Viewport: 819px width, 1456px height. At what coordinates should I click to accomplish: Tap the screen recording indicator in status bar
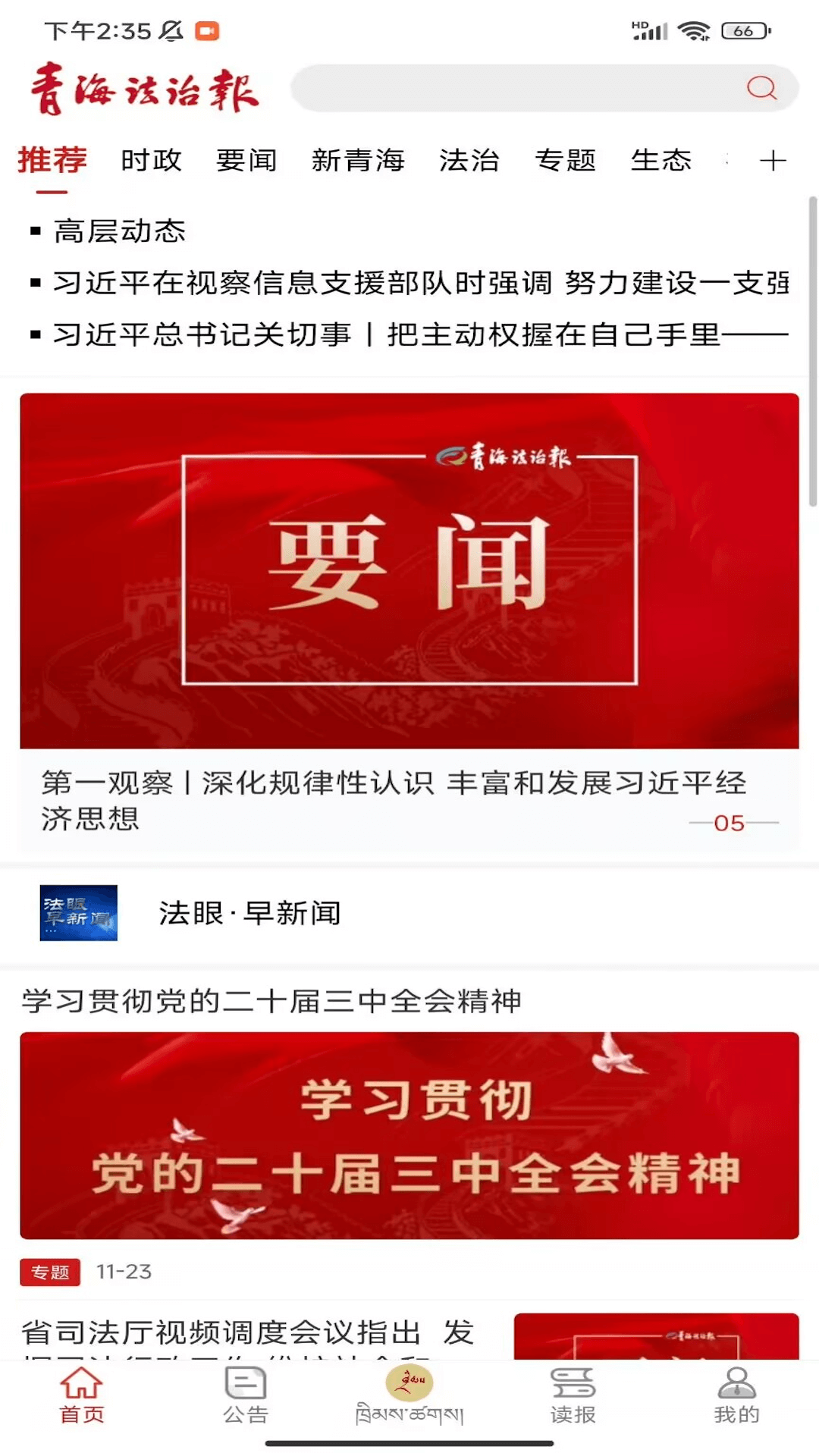[x=206, y=30]
